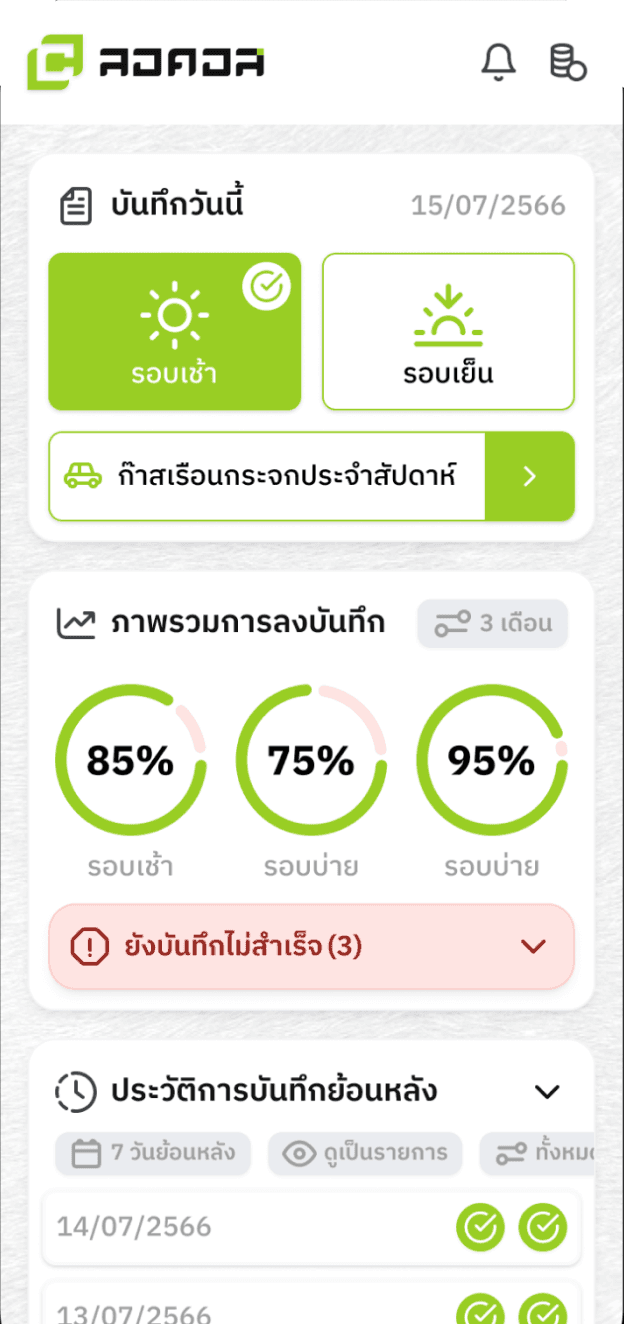Viewport: 624px width, 1324px height.
Task: Open the 14/07/2566 history record
Action: [312, 1228]
